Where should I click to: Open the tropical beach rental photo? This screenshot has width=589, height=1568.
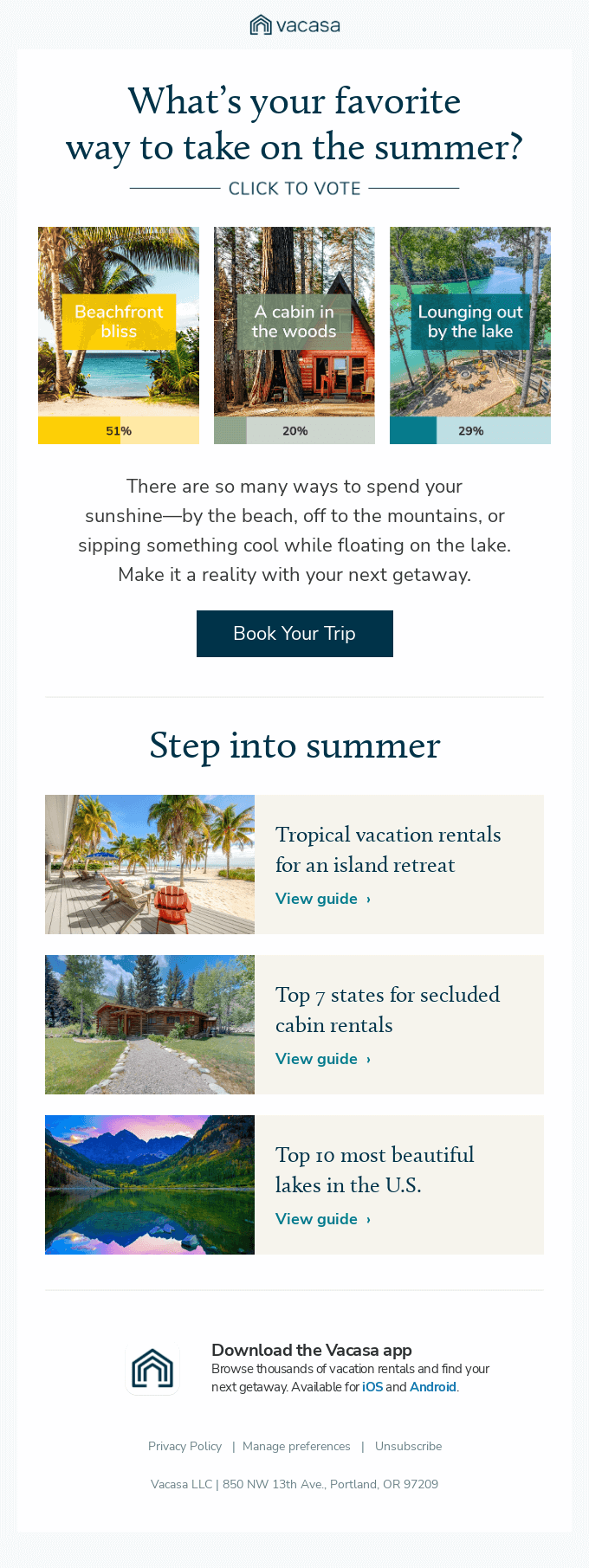pos(150,864)
